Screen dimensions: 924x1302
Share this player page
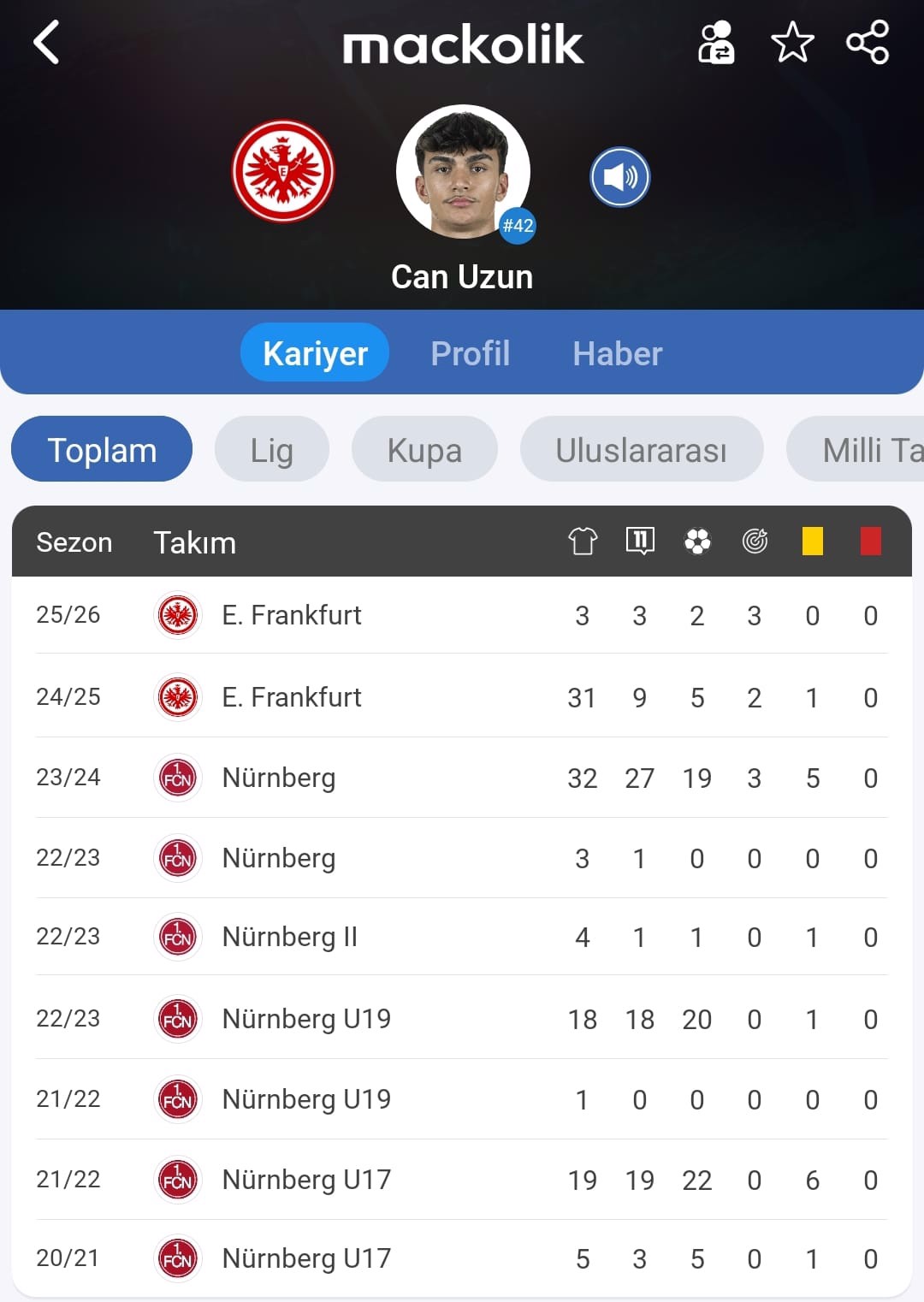(x=868, y=43)
